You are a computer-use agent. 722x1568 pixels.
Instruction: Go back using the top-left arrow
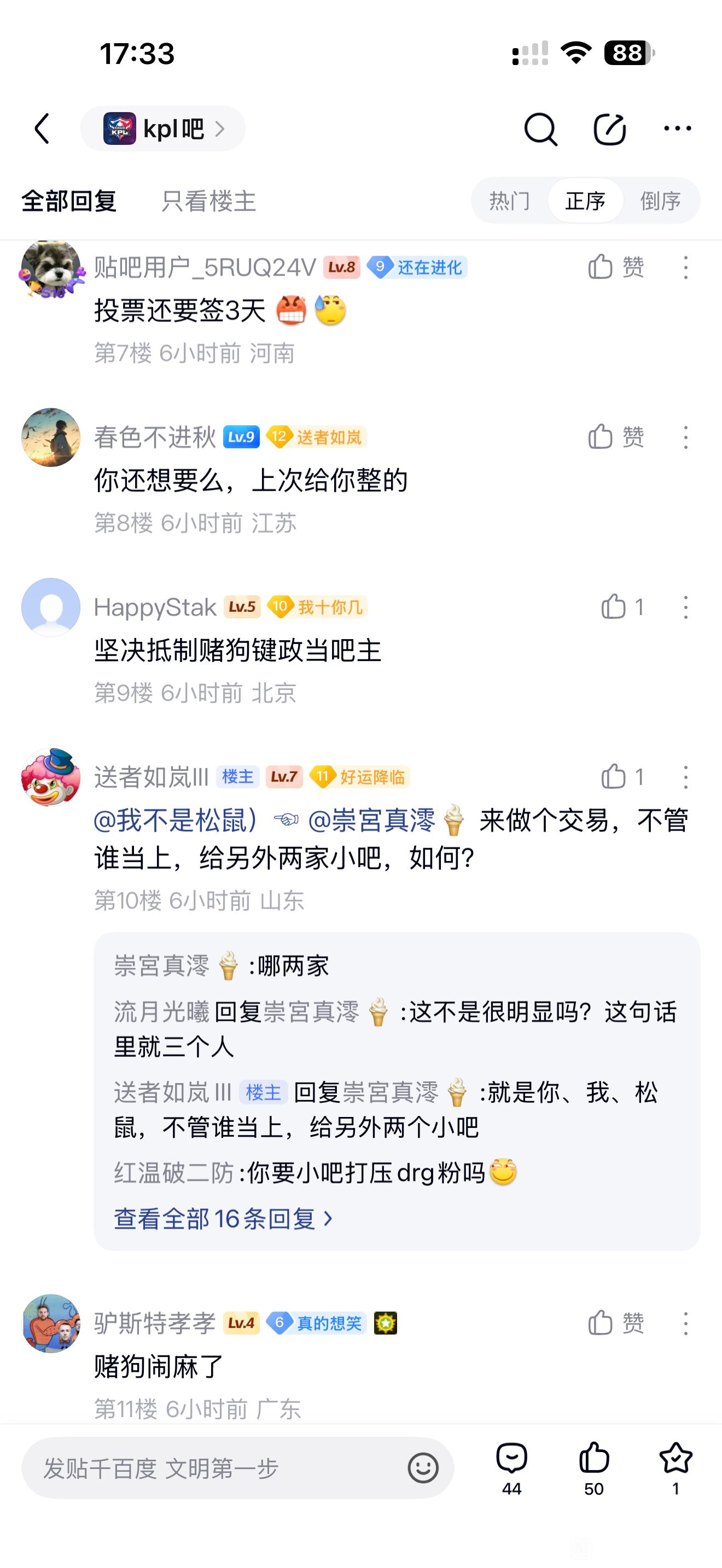(x=42, y=128)
